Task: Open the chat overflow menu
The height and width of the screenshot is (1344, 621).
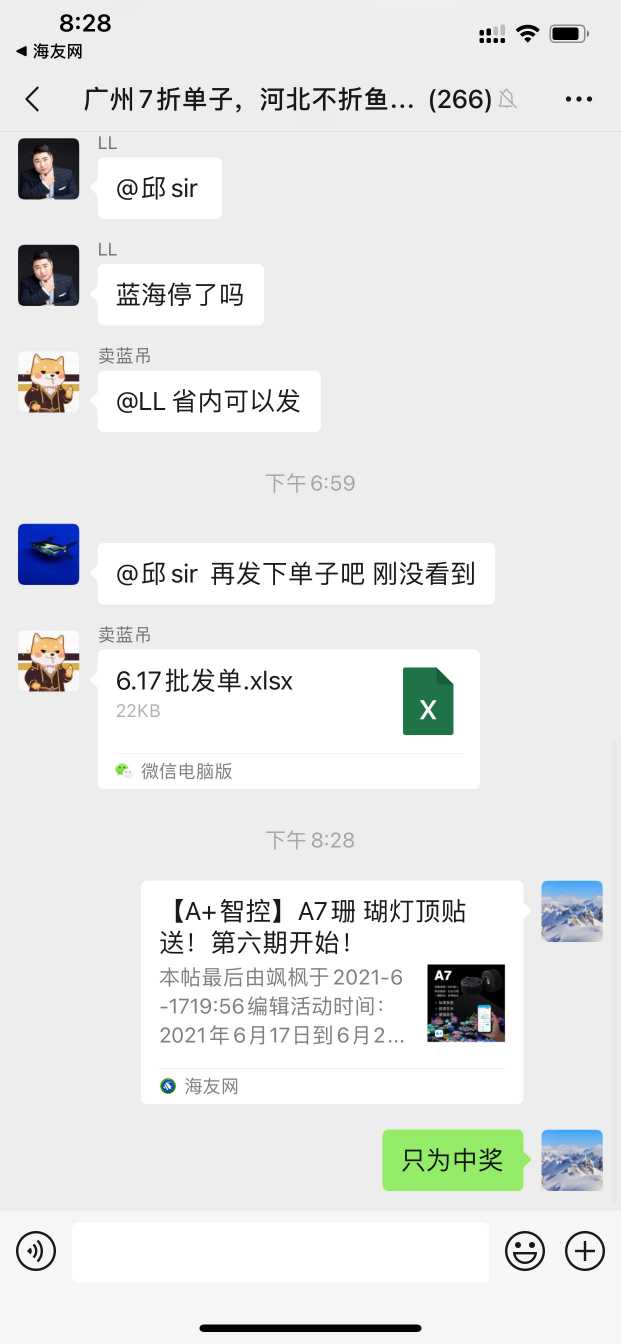Action: 579,99
